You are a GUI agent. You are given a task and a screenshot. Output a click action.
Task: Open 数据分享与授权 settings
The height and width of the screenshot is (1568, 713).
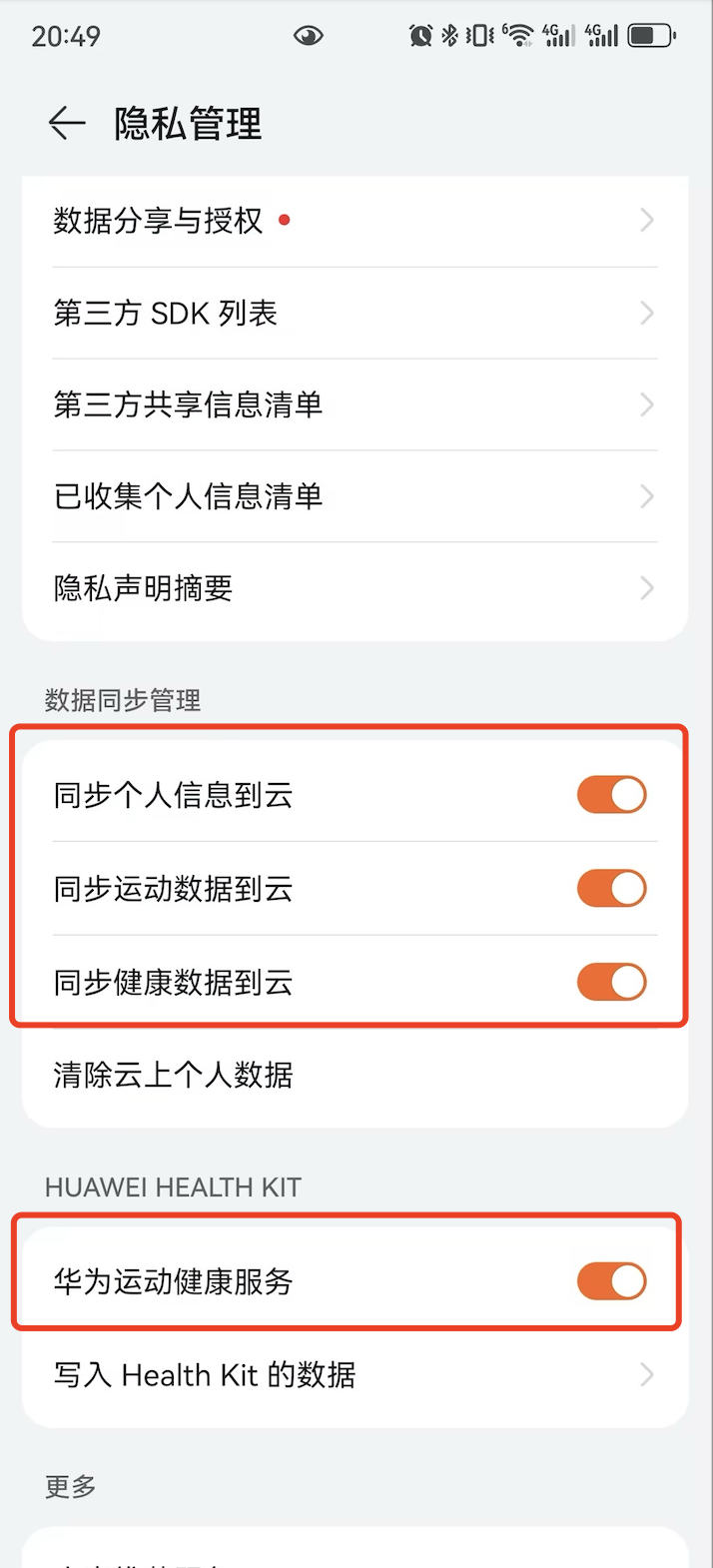tap(355, 221)
